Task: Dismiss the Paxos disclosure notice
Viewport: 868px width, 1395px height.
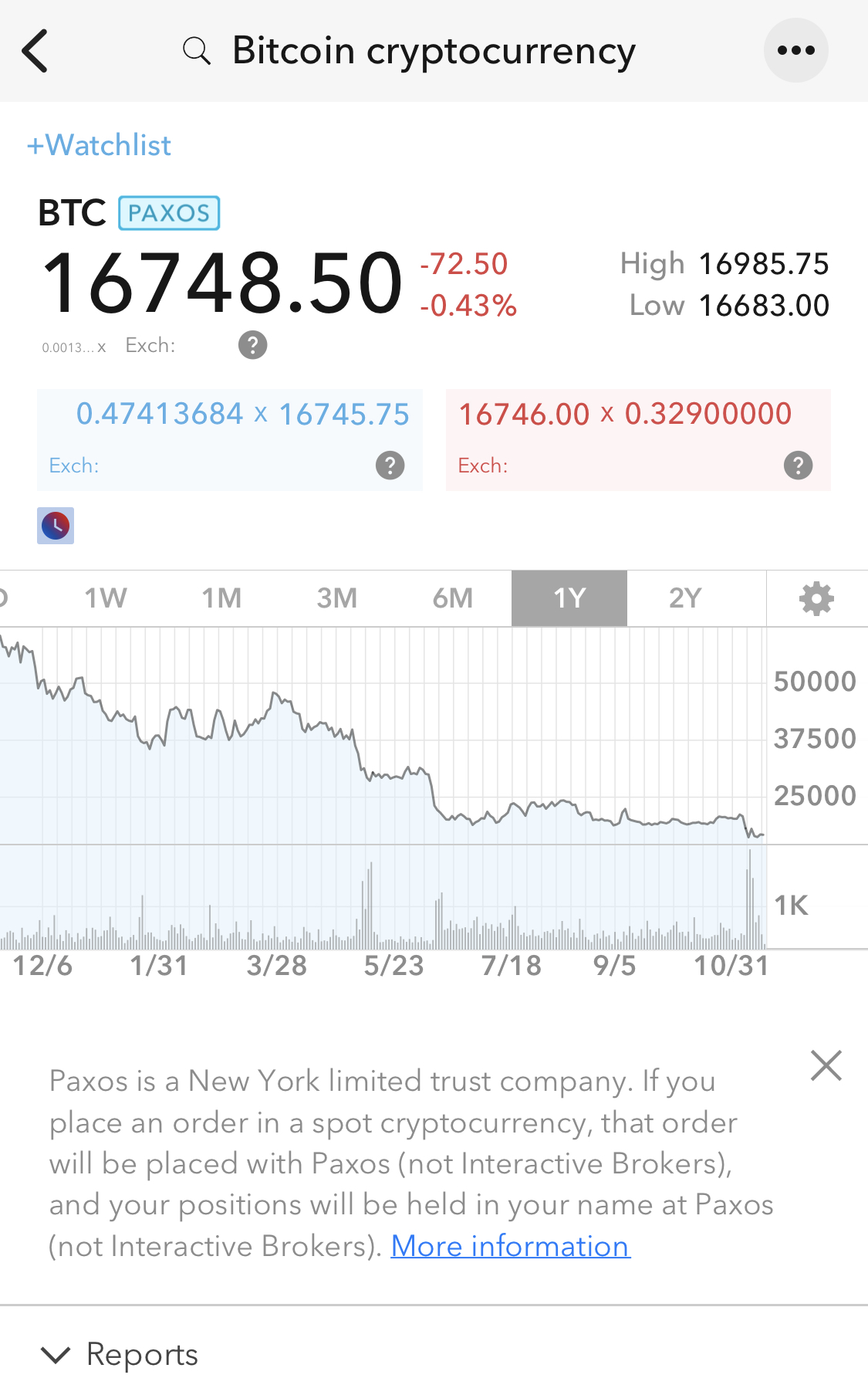Action: (x=826, y=1065)
